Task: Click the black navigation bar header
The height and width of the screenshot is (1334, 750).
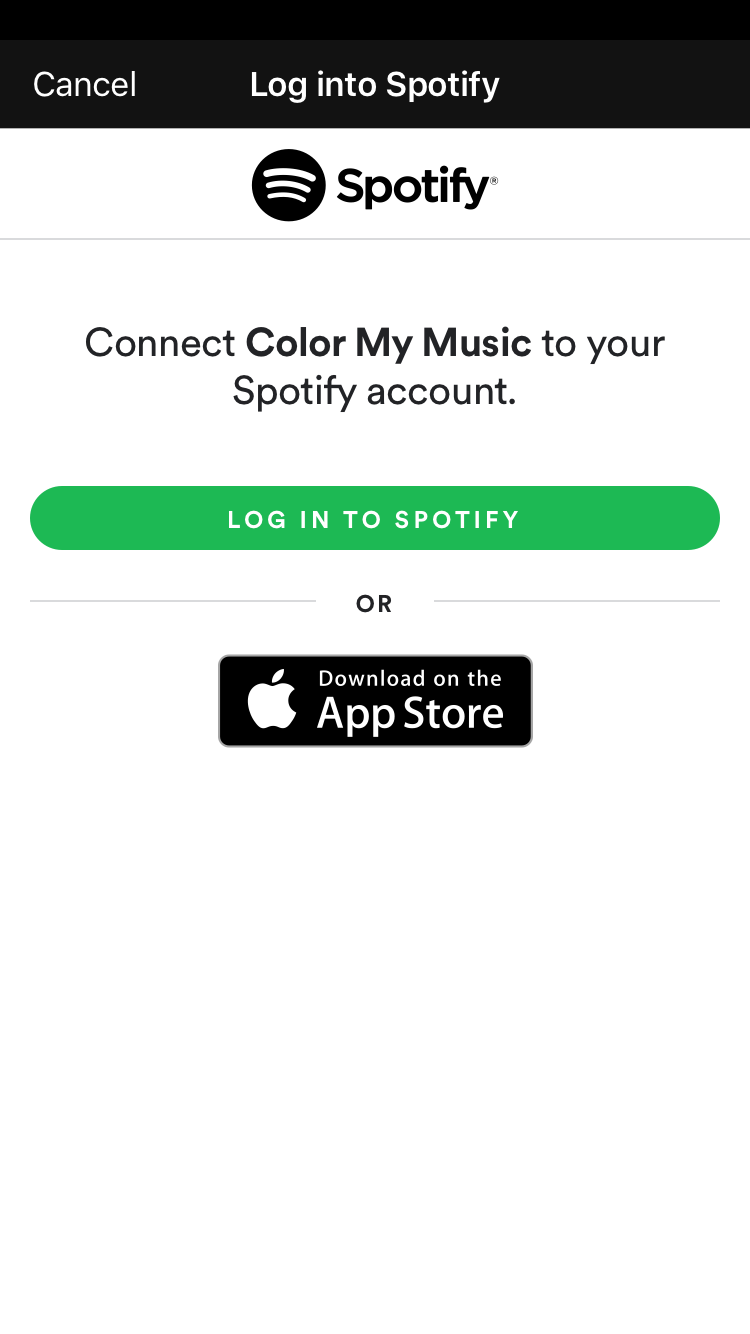Action: pyautogui.click(x=375, y=84)
